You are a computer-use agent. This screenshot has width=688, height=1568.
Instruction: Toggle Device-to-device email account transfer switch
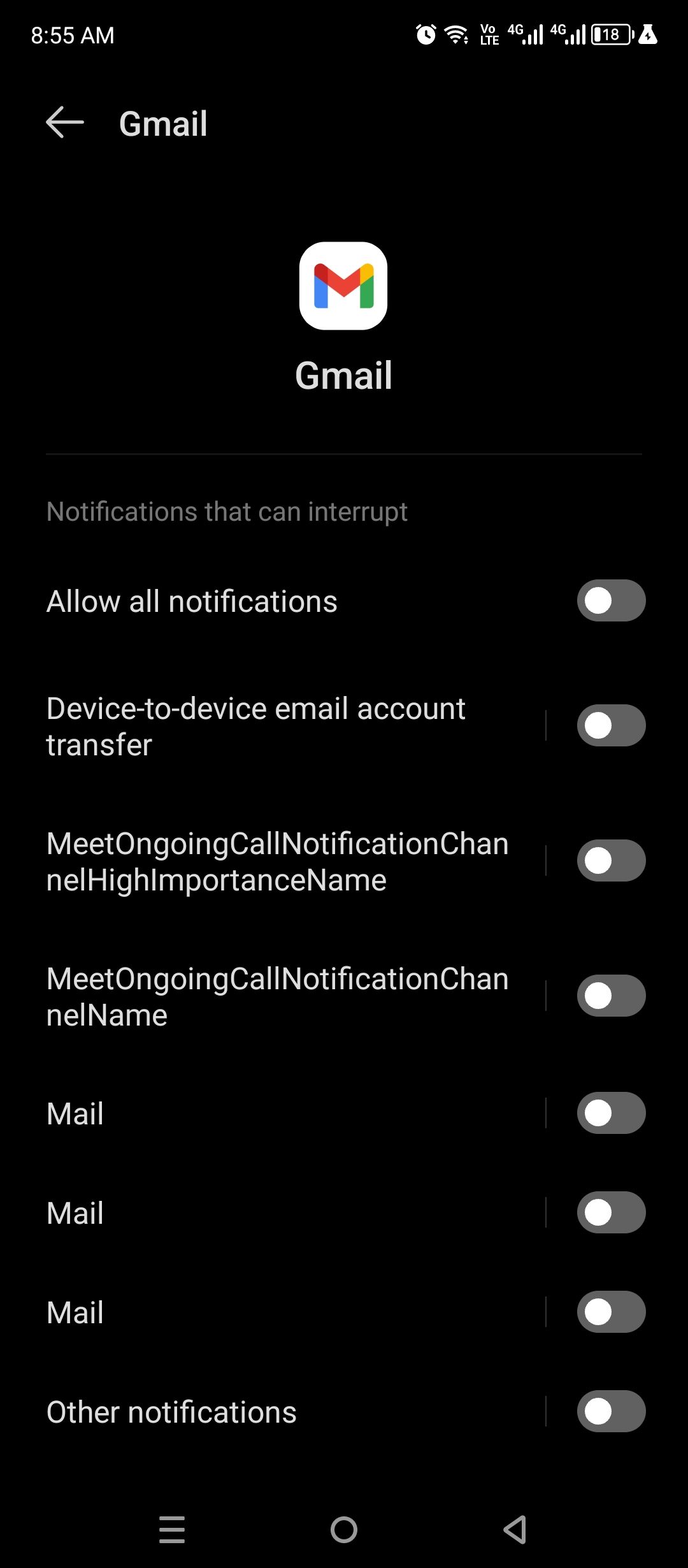coord(610,725)
